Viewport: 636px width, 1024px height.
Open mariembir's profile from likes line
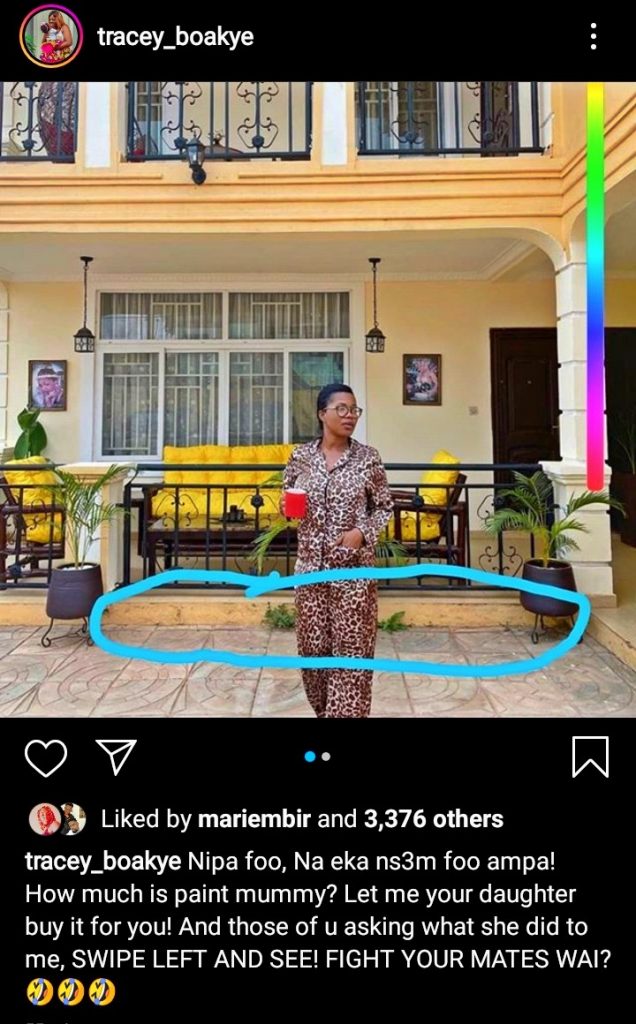[x=254, y=819]
